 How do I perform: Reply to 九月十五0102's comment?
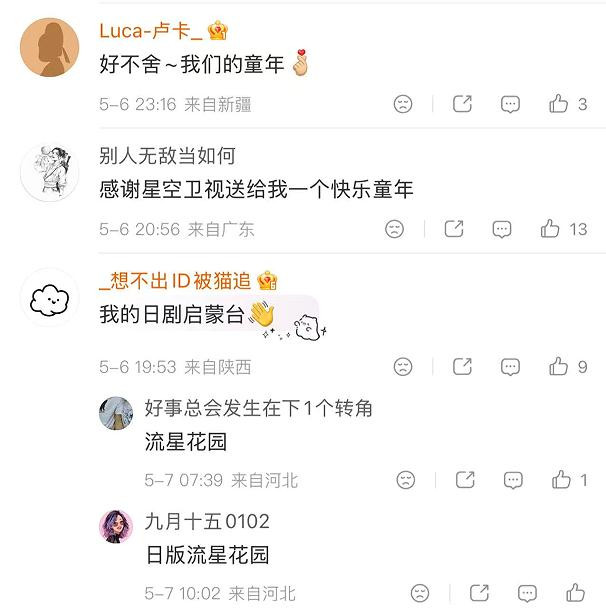[x=527, y=593]
